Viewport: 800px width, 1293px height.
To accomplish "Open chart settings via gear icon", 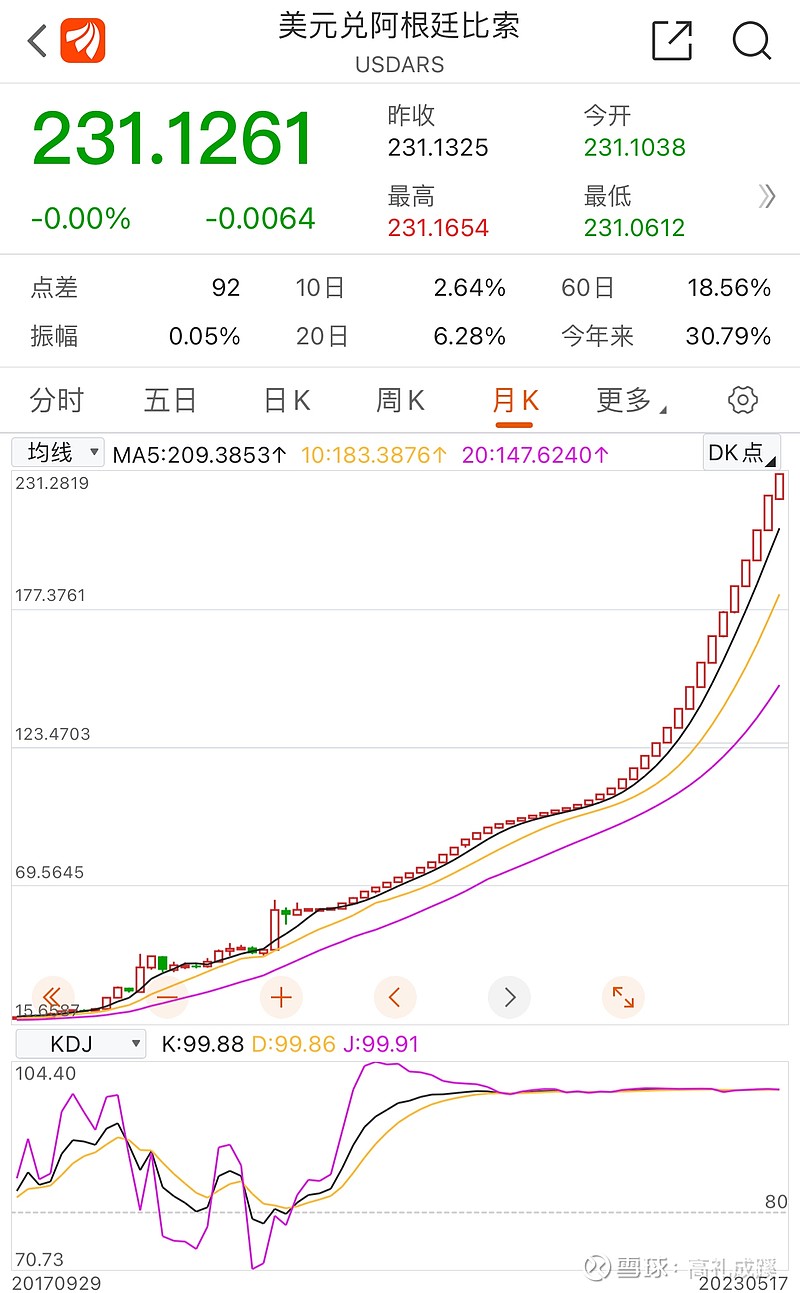I will (x=742, y=399).
